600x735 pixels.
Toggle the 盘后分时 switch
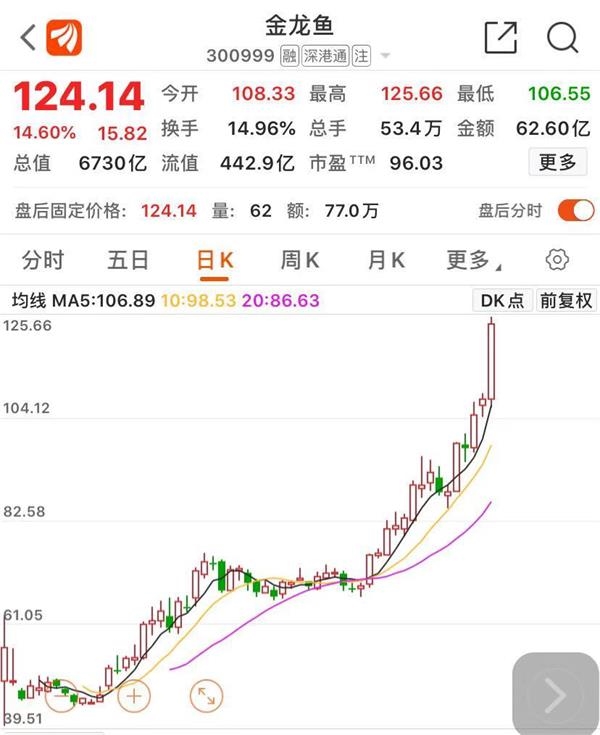[575, 211]
